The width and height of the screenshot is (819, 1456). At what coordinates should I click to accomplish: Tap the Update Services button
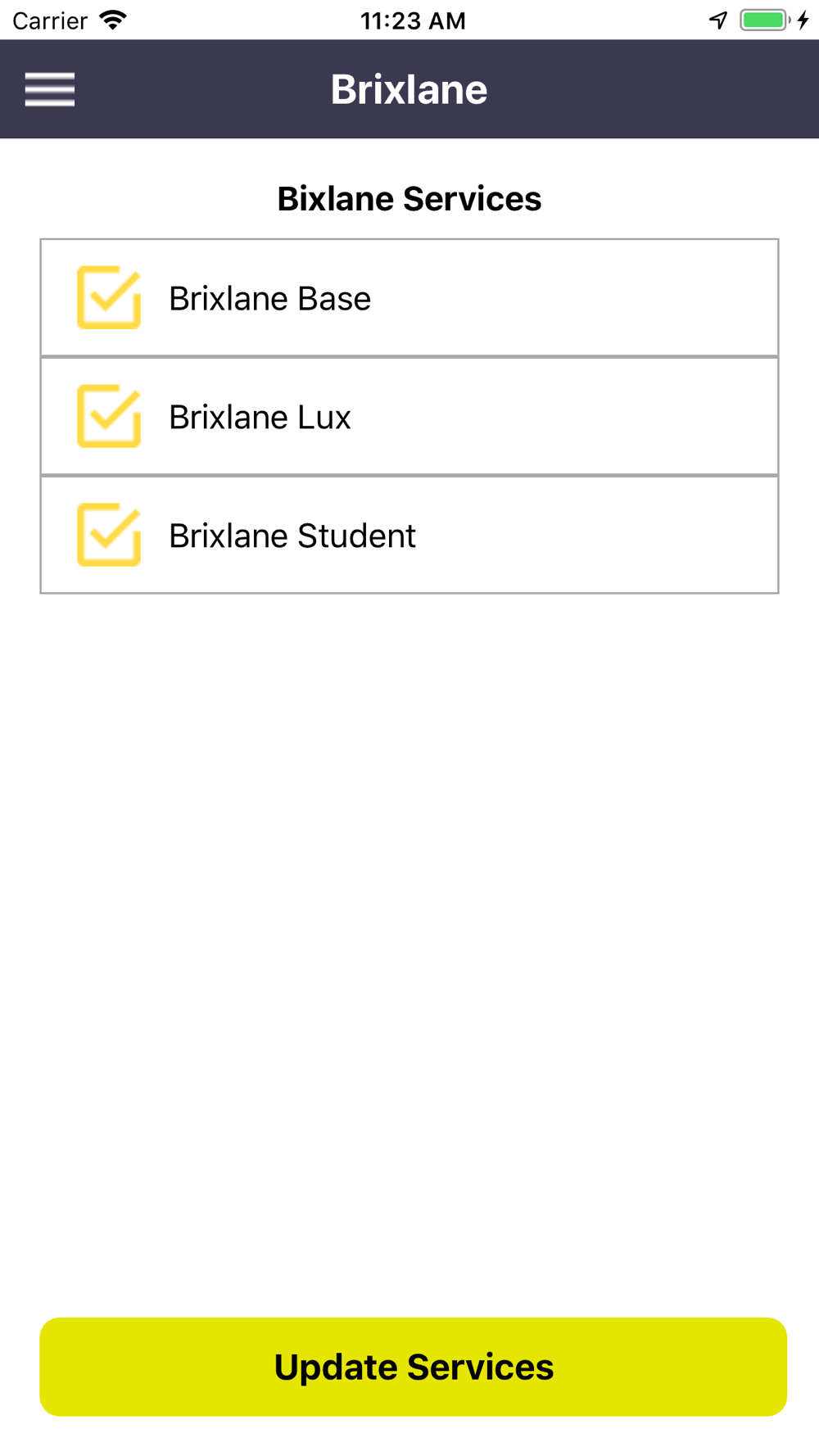click(x=414, y=1367)
